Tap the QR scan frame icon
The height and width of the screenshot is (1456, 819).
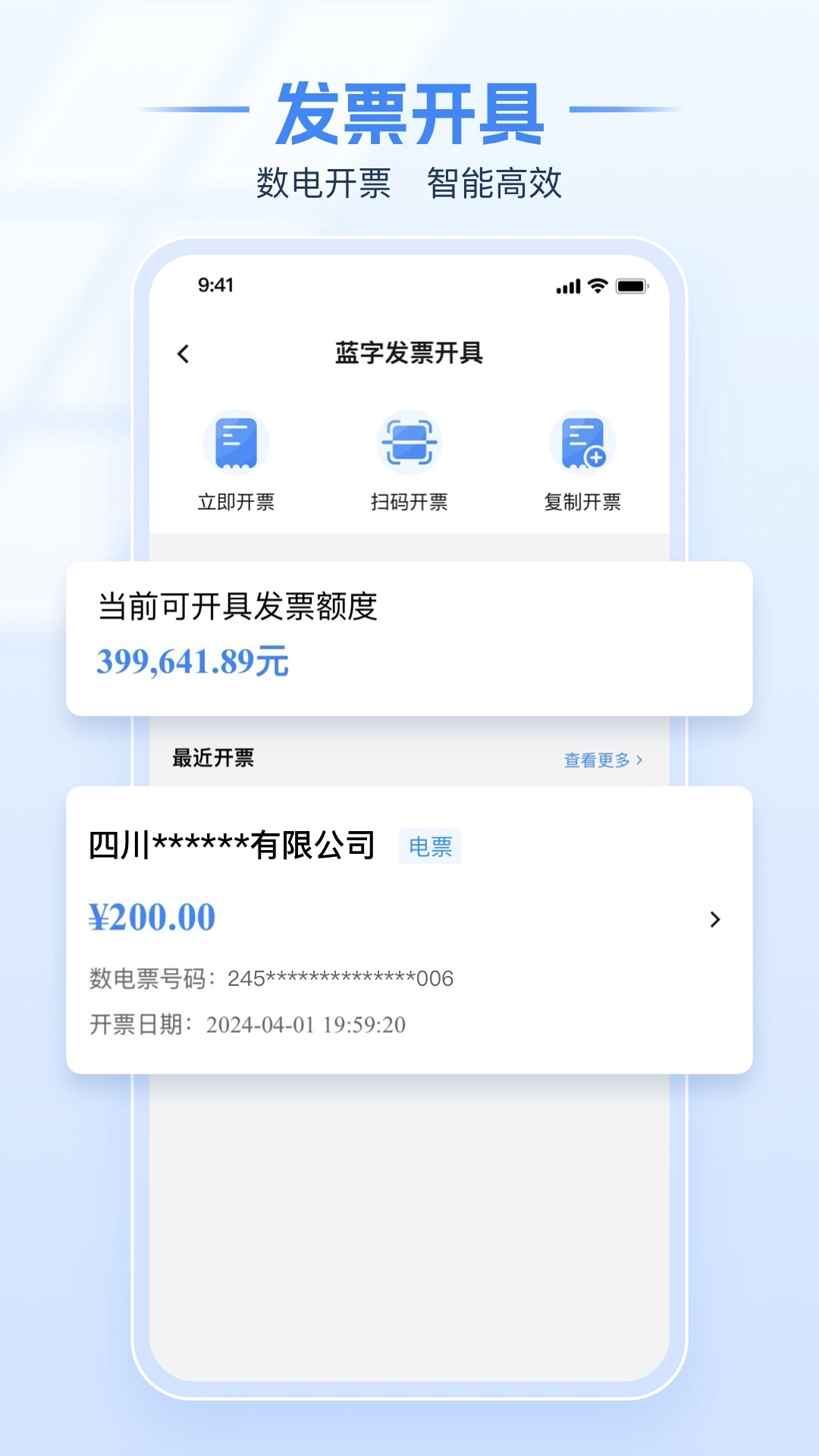coord(410,444)
